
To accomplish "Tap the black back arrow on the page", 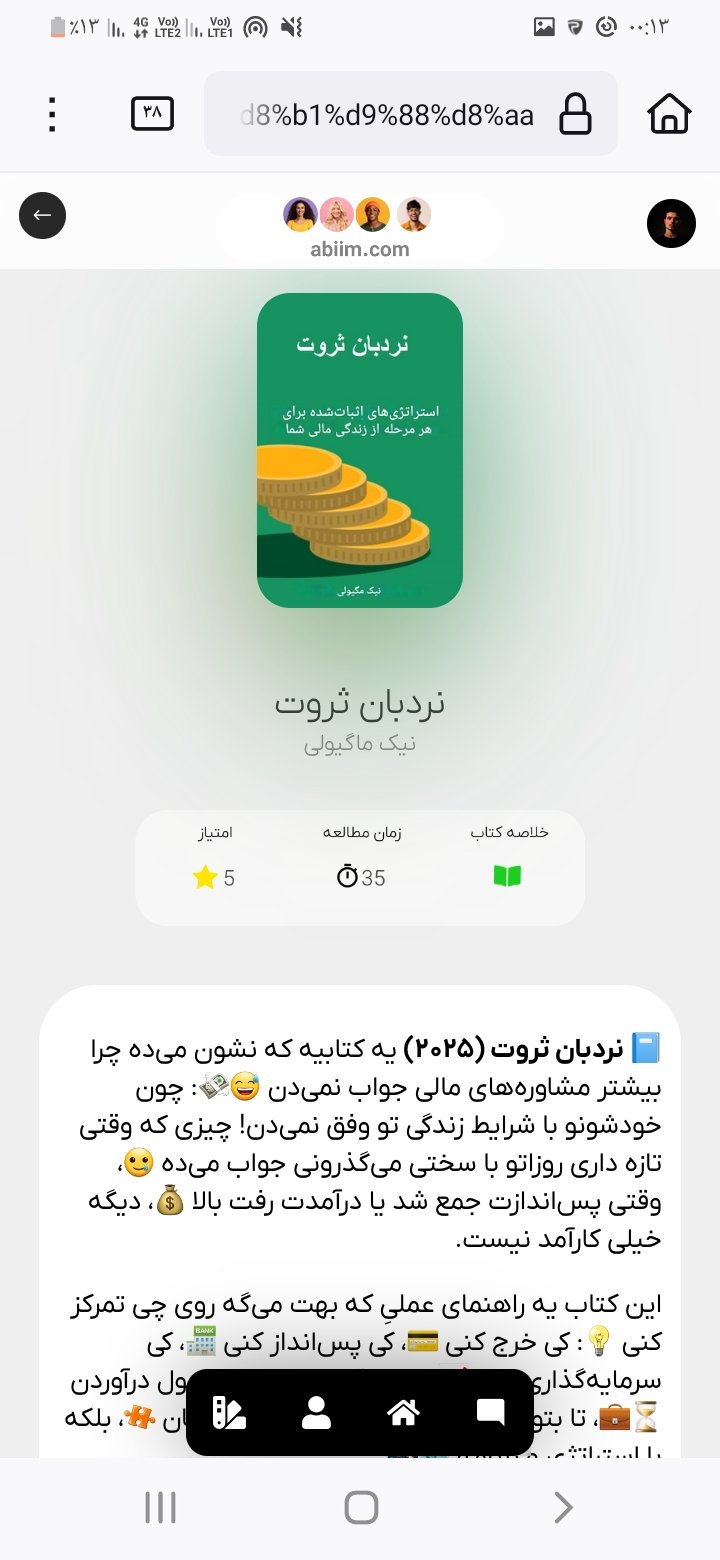I will coord(42,215).
